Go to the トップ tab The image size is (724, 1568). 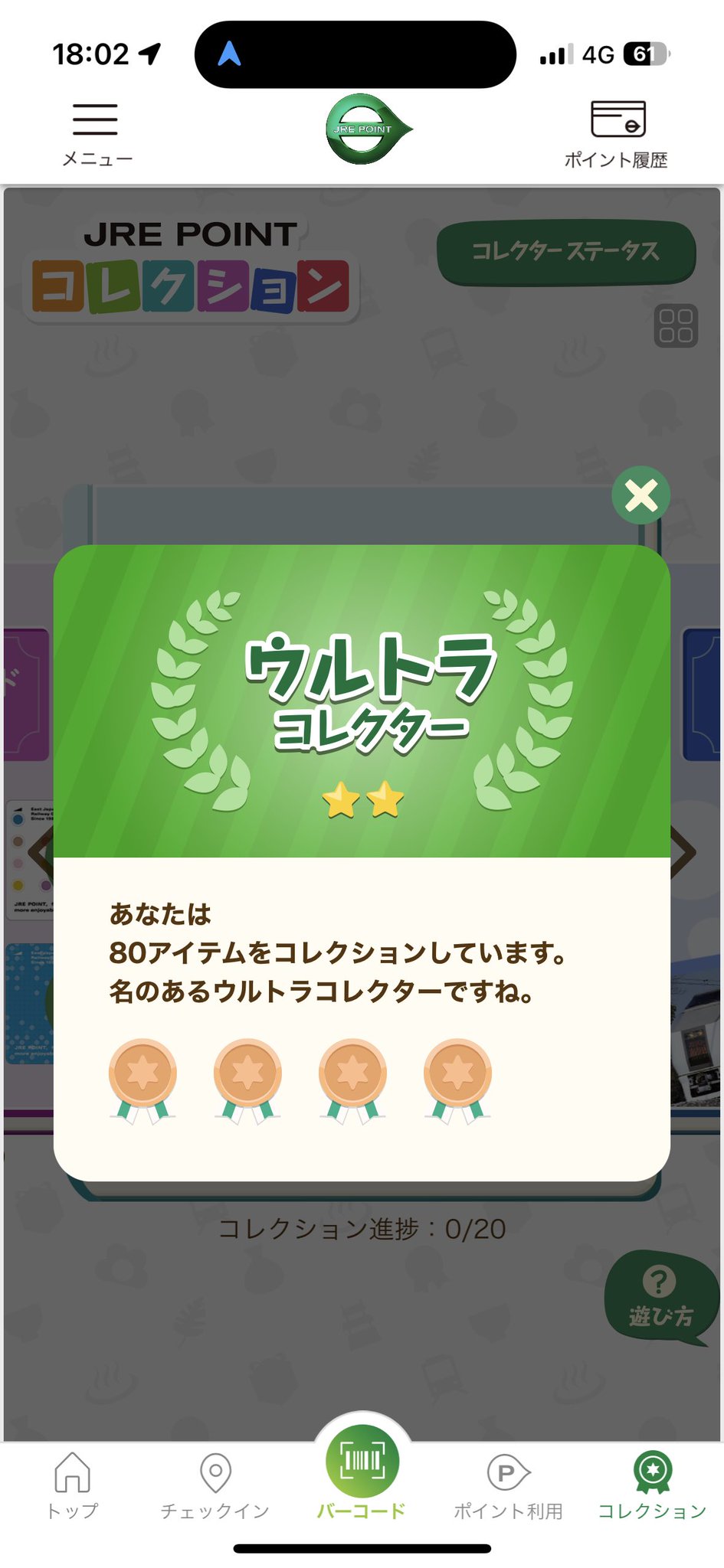tap(73, 1485)
